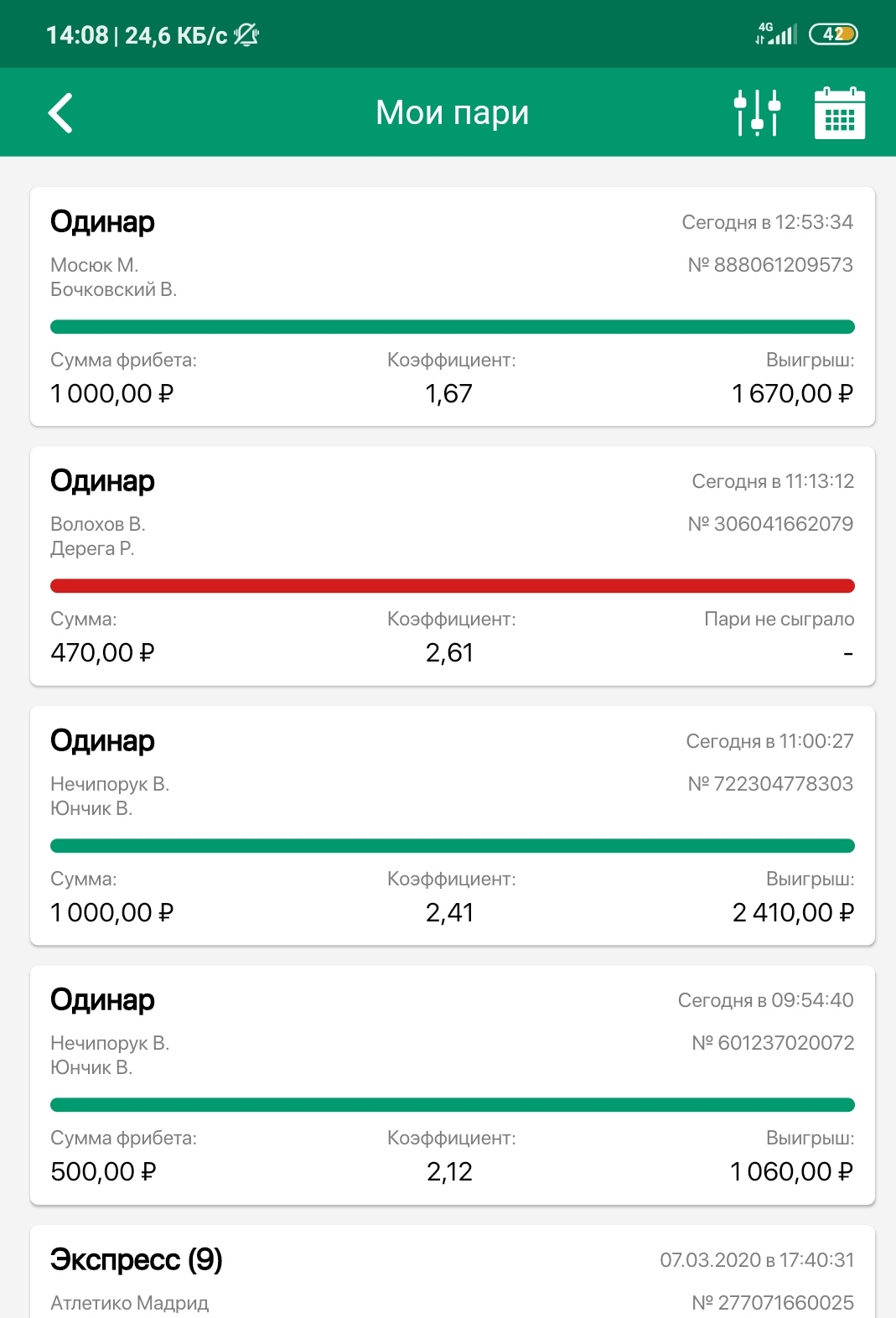
Task: Open the Мосюк М. – Бочковский В. bet card
Action: tap(453, 307)
